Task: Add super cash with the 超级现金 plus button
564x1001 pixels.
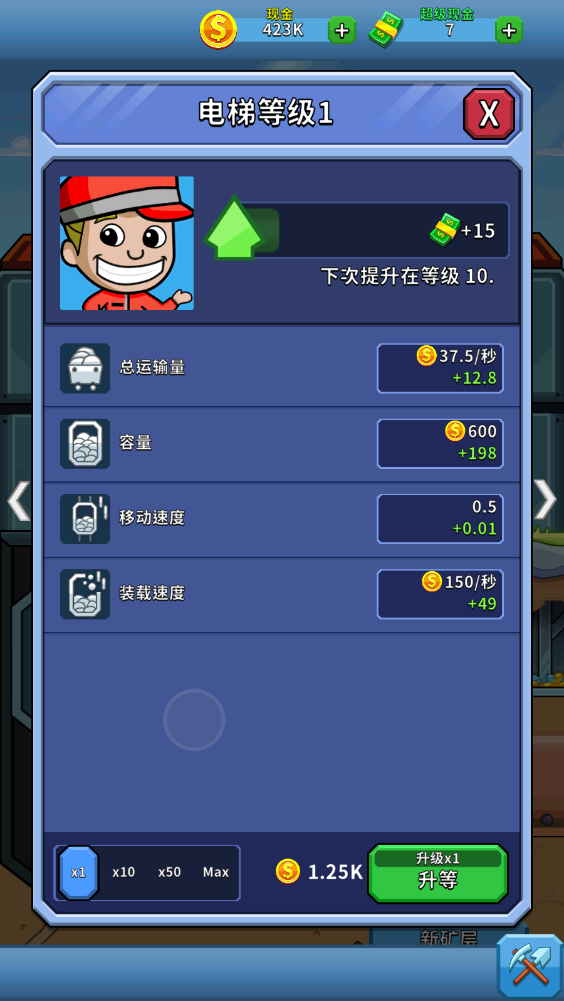Action: pyautogui.click(x=508, y=30)
